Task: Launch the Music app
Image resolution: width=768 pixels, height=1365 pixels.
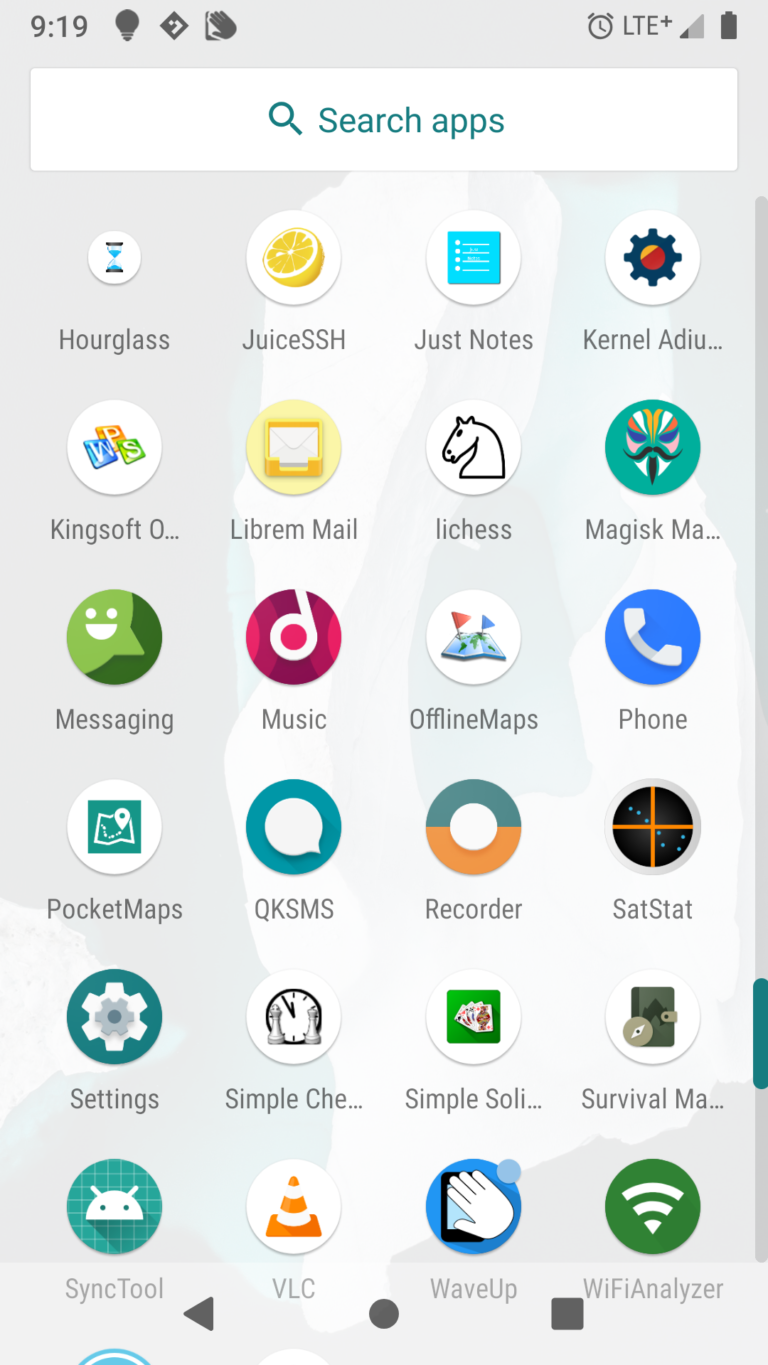Action: click(x=294, y=638)
